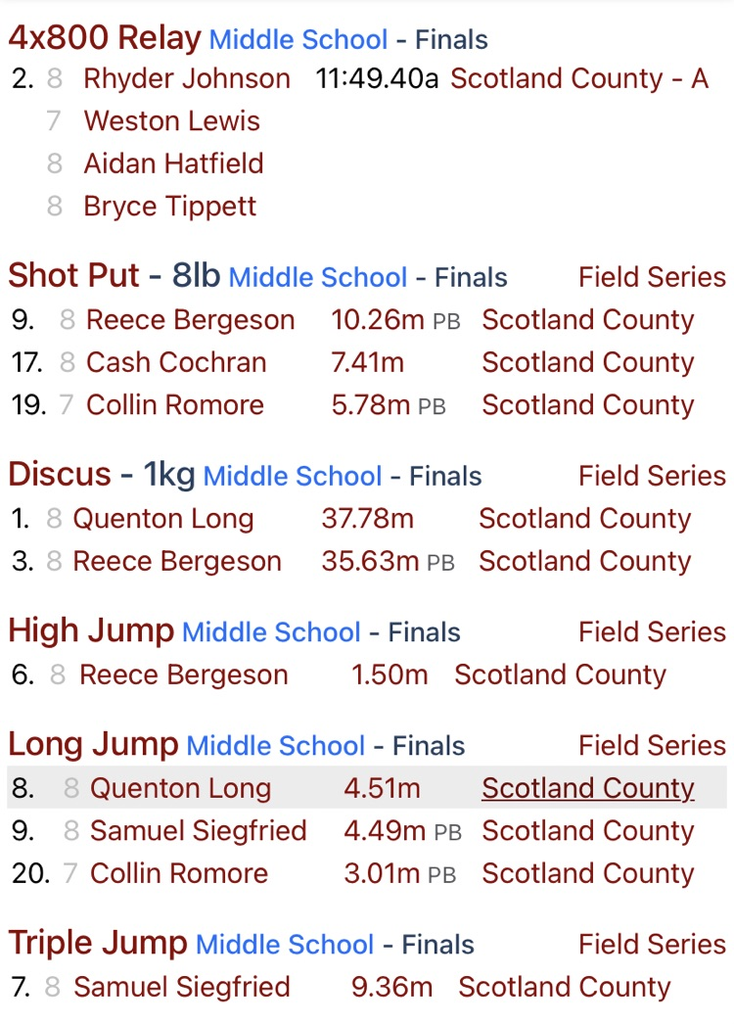This screenshot has width=734, height=1024.
Task: Open Field Series for Shot Put
Action: coord(652,277)
